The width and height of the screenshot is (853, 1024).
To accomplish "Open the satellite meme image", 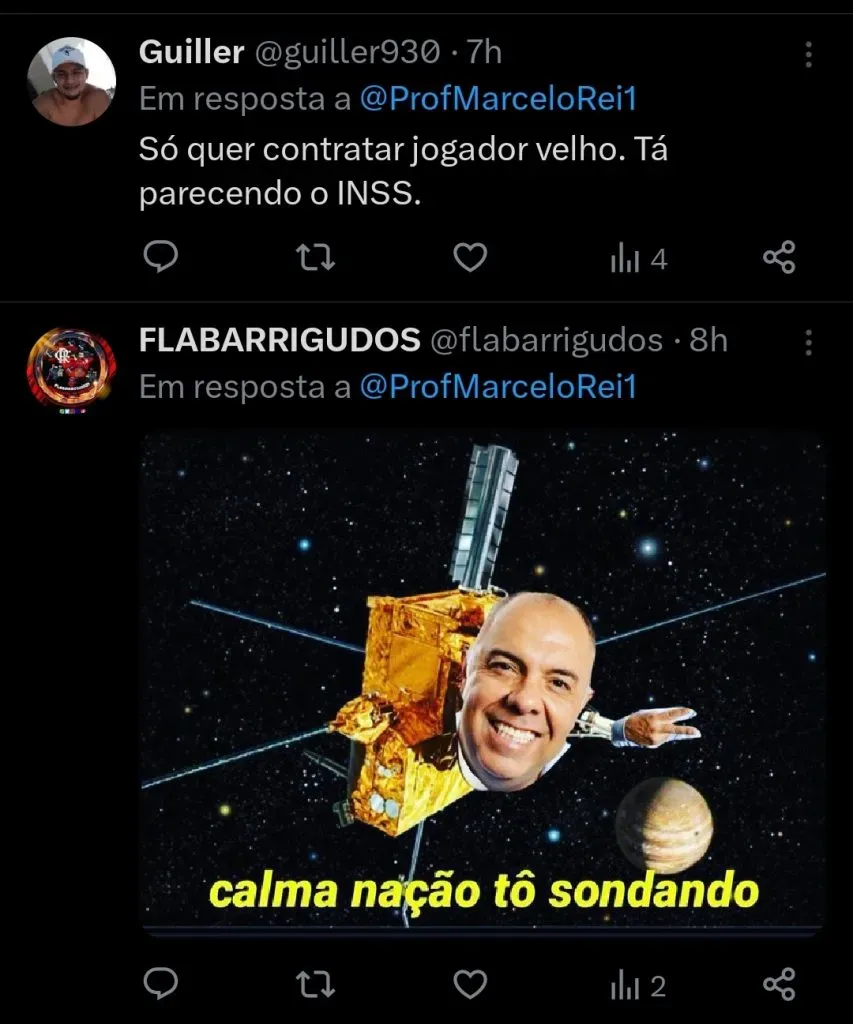I will 482,680.
